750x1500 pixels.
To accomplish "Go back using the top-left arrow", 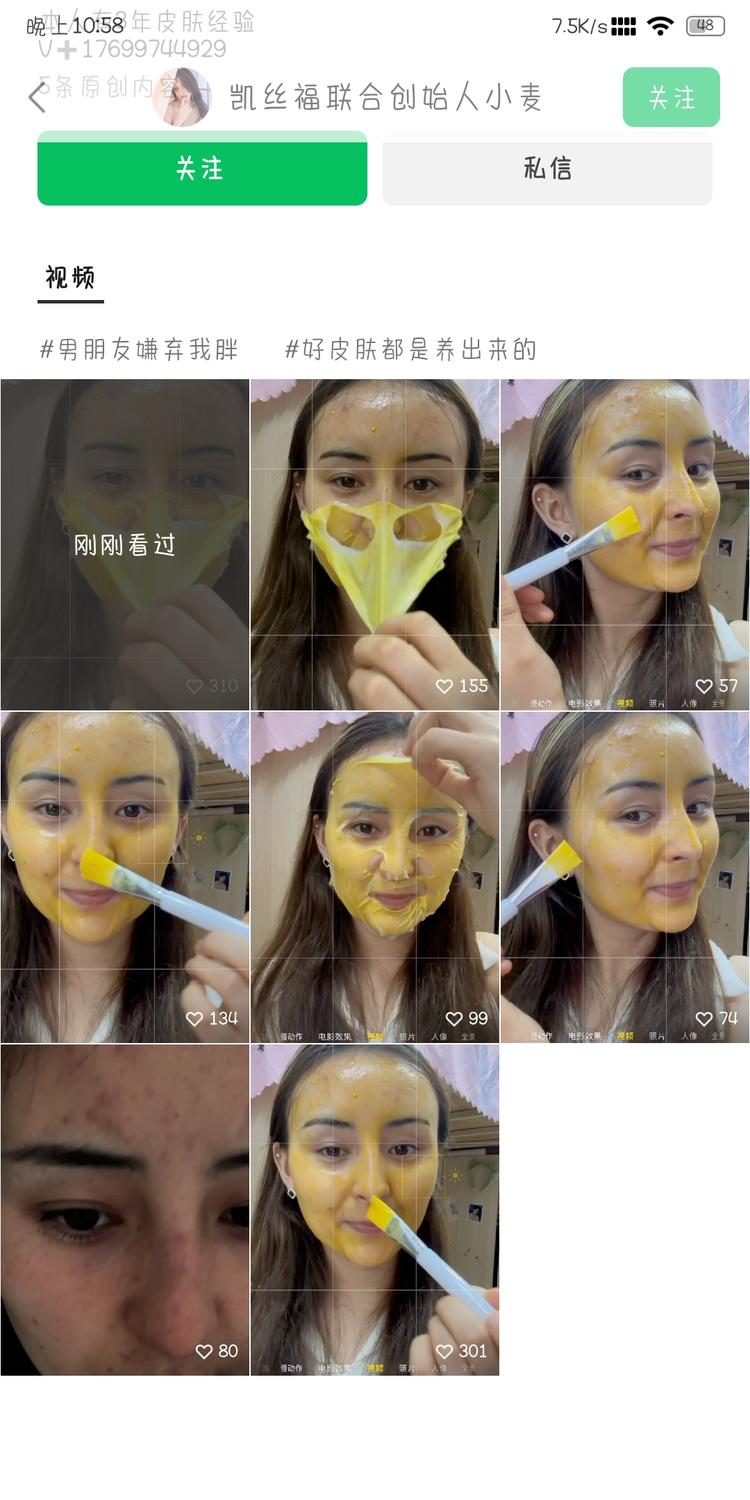I will (38, 98).
